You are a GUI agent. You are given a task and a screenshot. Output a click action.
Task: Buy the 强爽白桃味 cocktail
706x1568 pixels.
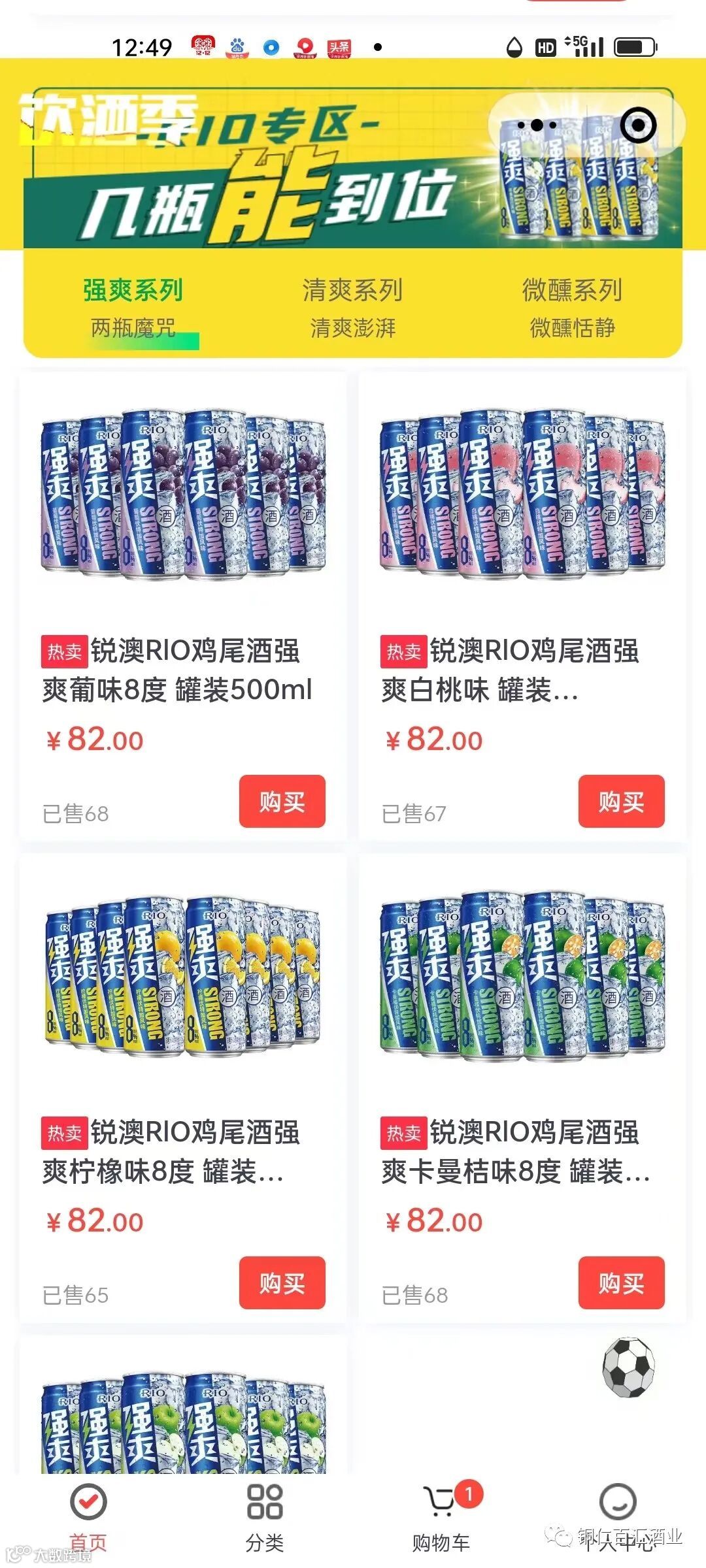621,801
